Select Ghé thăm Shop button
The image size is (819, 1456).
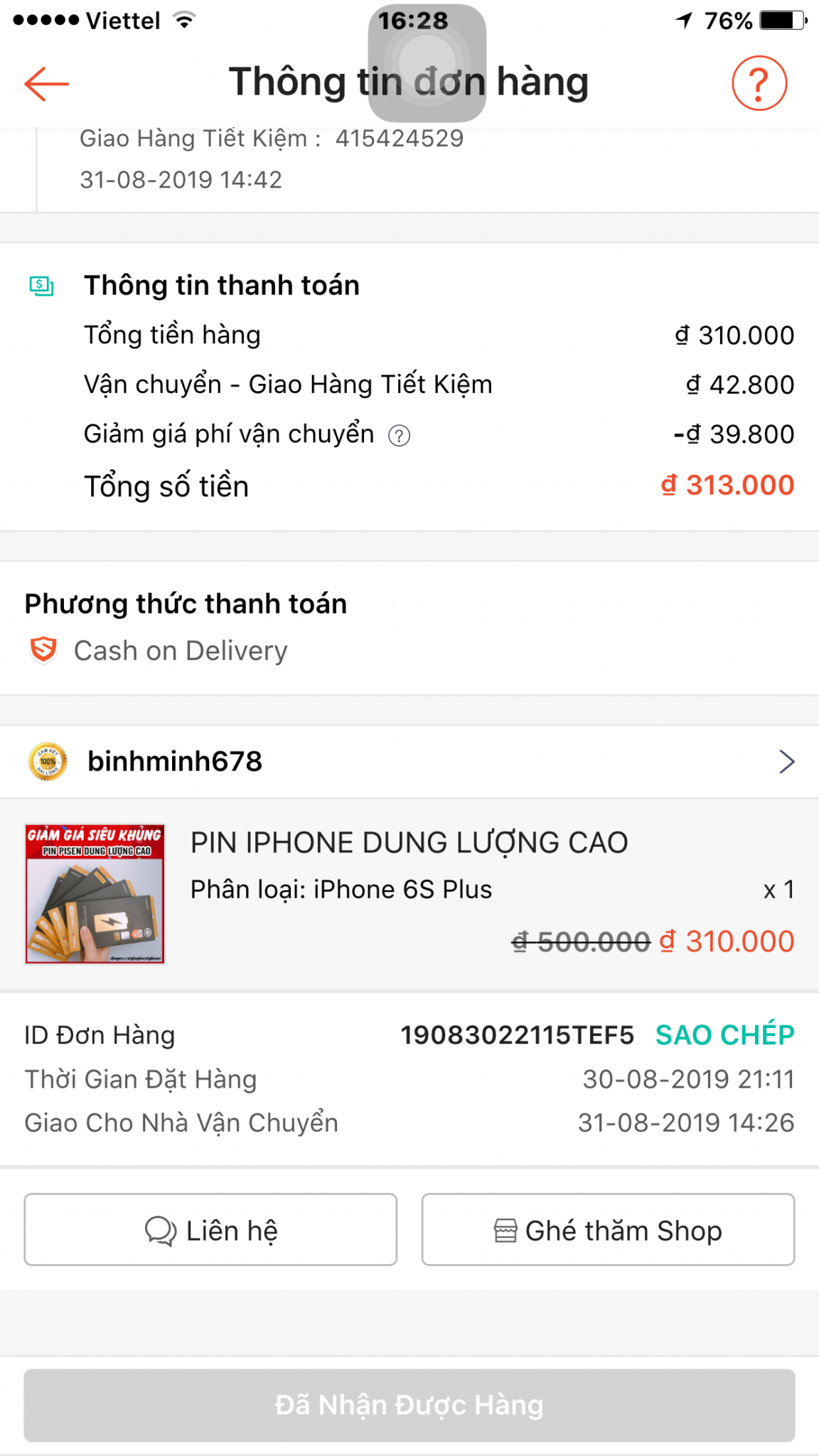coord(608,1229)
